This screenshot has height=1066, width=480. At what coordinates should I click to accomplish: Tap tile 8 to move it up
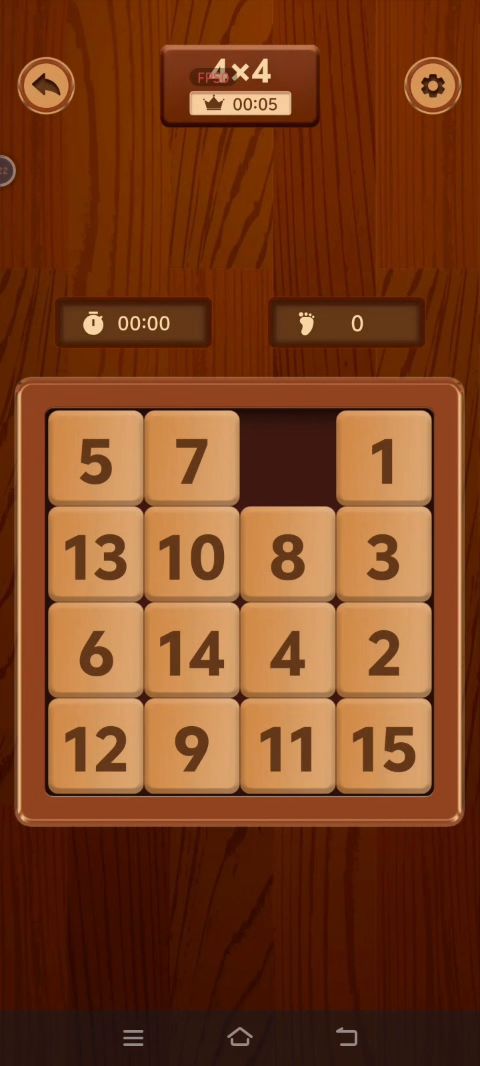click(288, 554)
